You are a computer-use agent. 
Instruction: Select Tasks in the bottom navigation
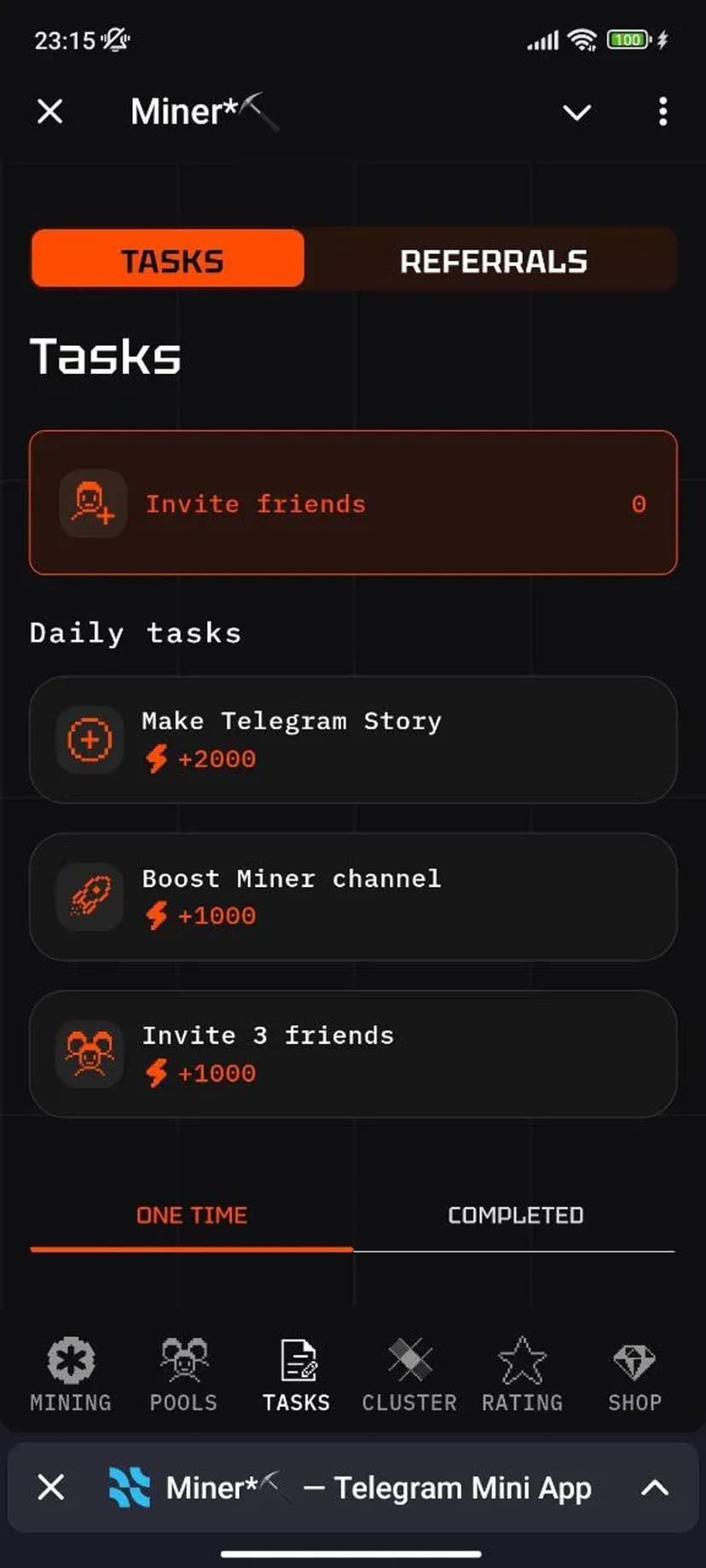[x=296, y=1374]
